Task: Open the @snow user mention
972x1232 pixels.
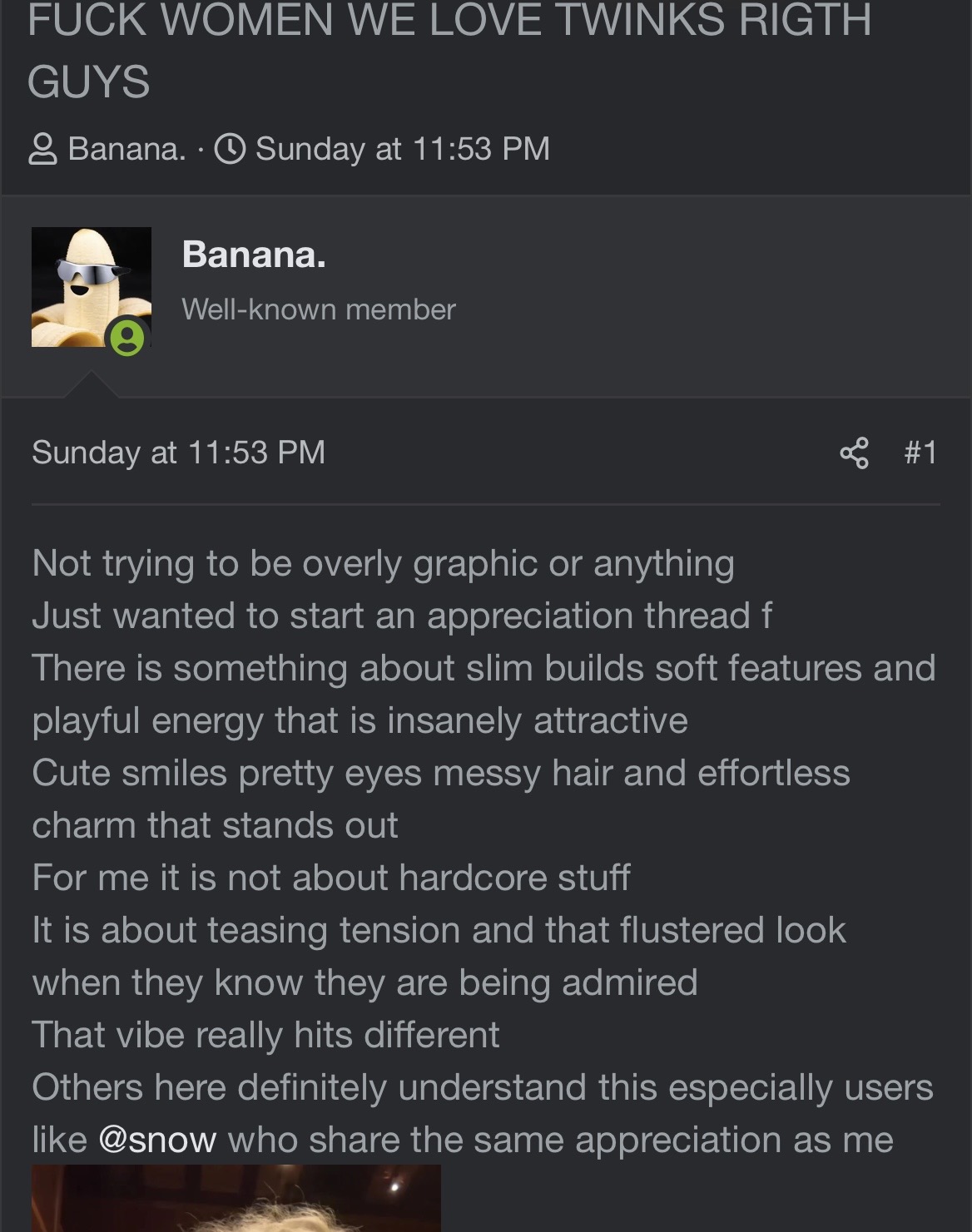Action: coord(157,1140)
